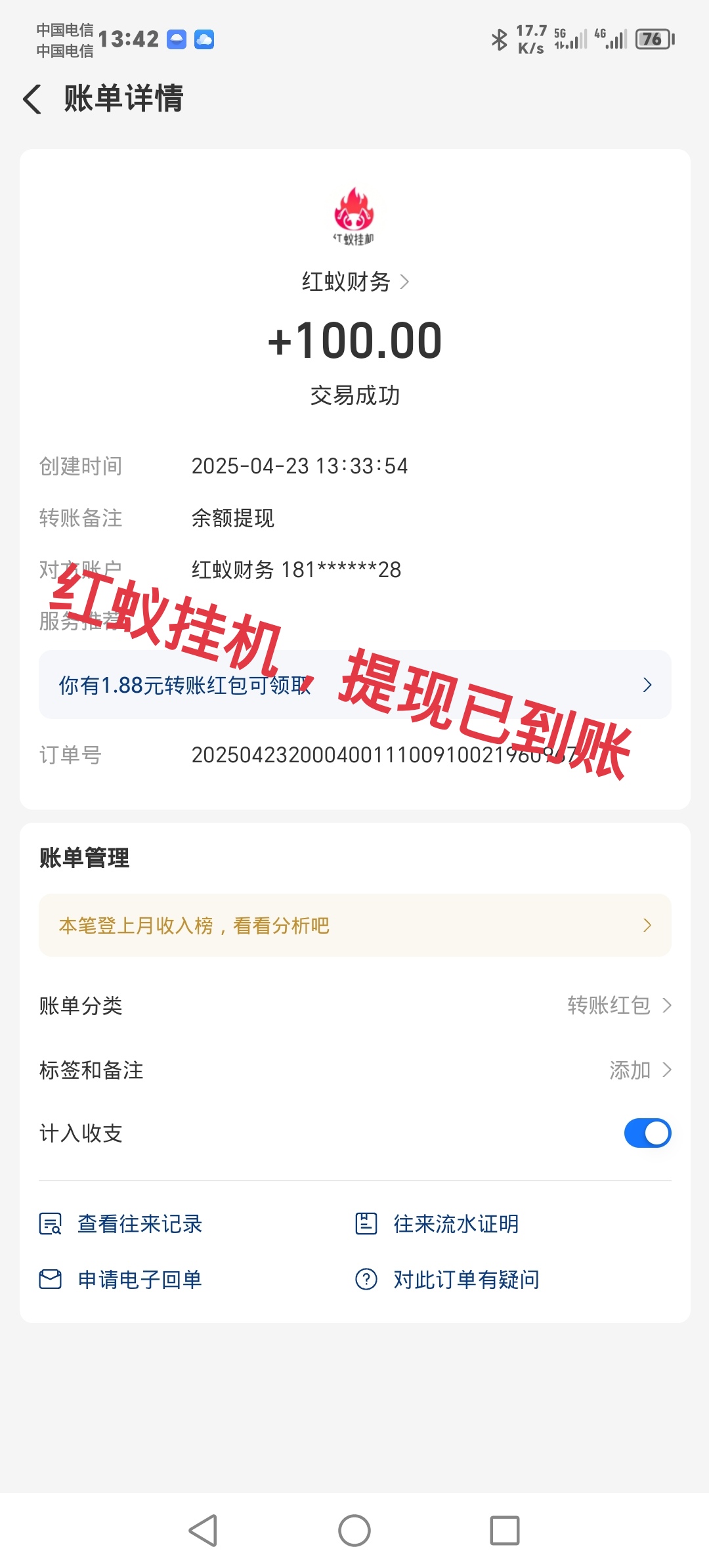Screen dimensions: 709x1568
Task: Tap 申请电子回单
Action: tap(121, 1279)
